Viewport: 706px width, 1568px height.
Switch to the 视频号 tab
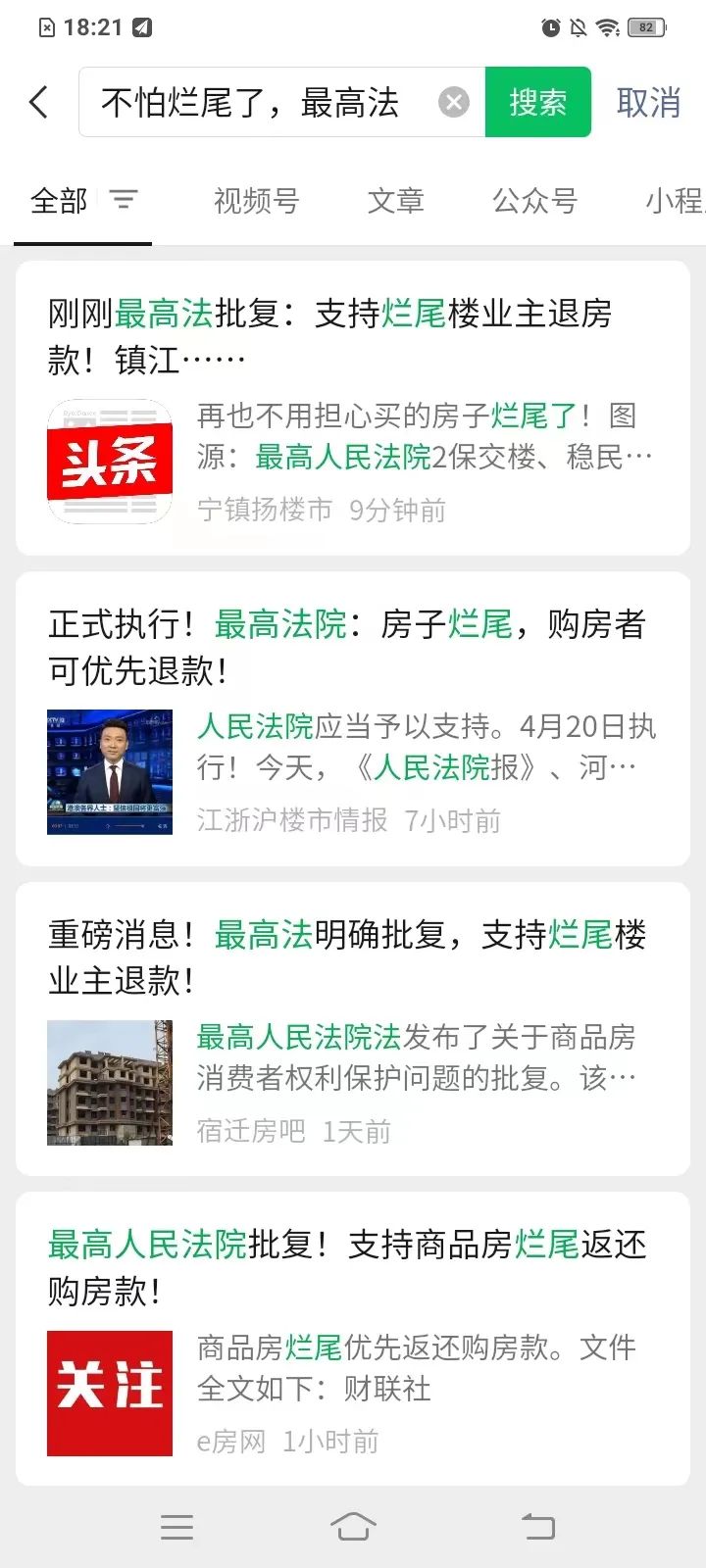point(256,201)
